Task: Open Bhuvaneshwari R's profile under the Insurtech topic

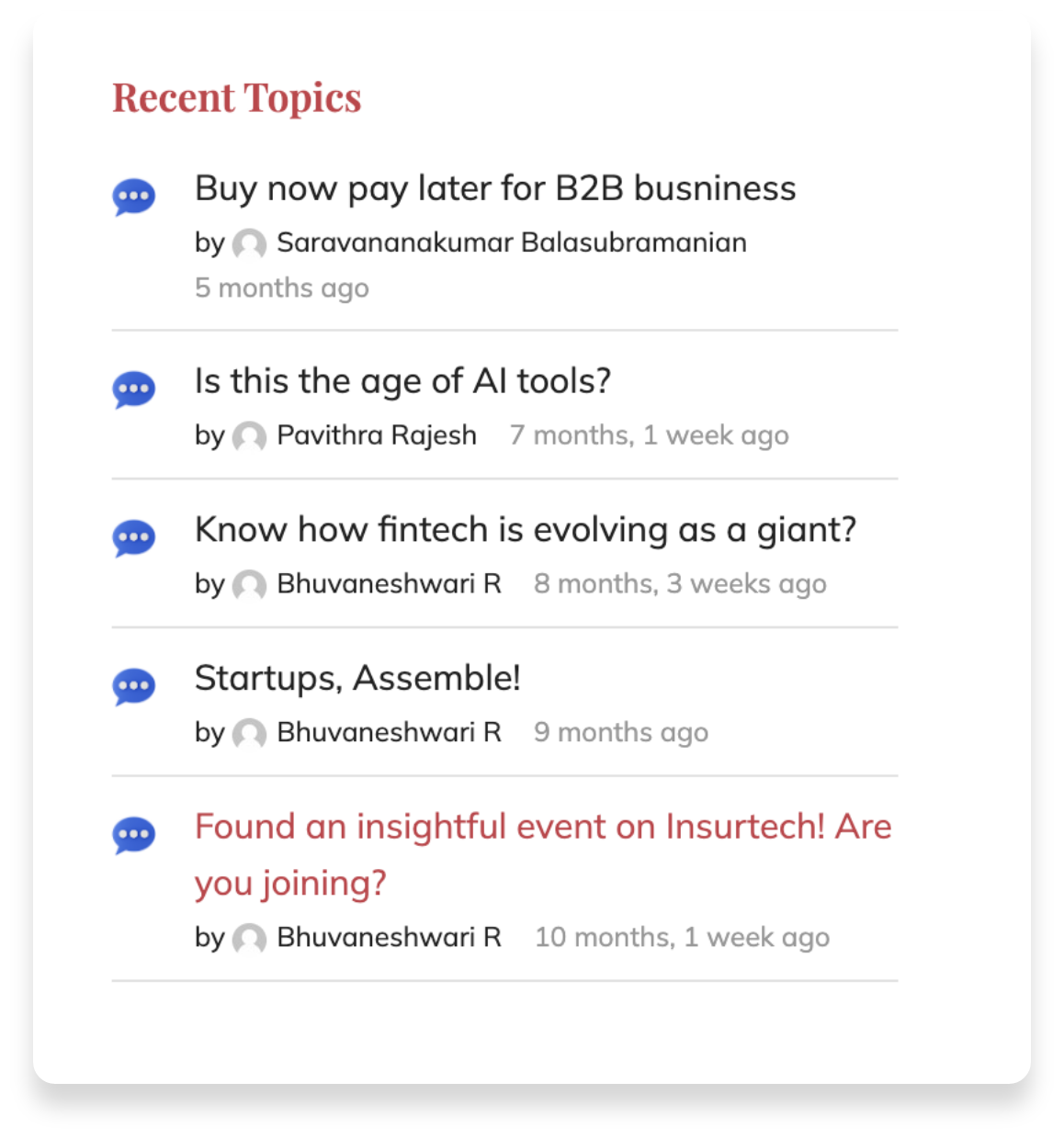Action: [389, 937]
